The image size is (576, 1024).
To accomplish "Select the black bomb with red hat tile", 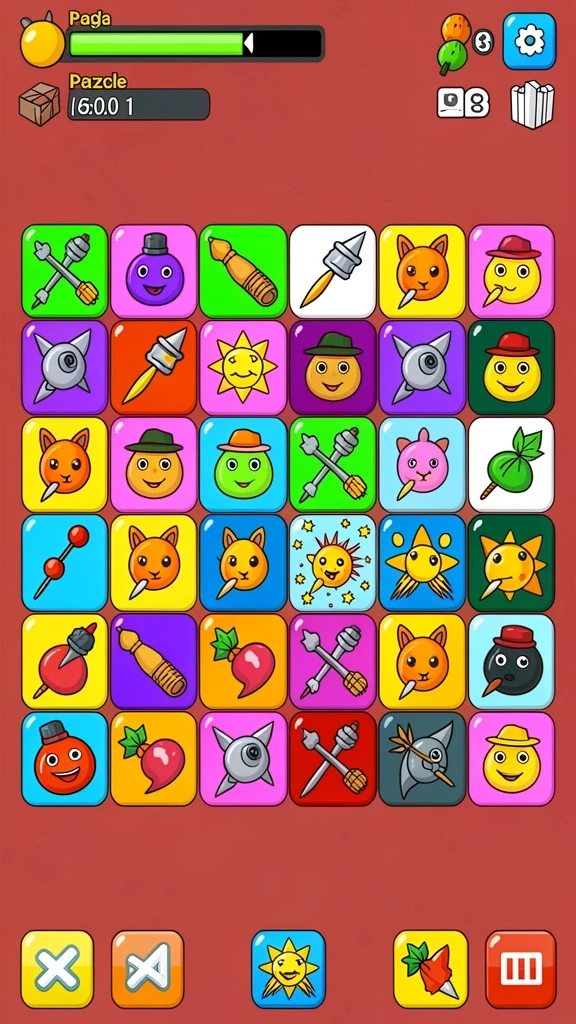I will point(511,662).
